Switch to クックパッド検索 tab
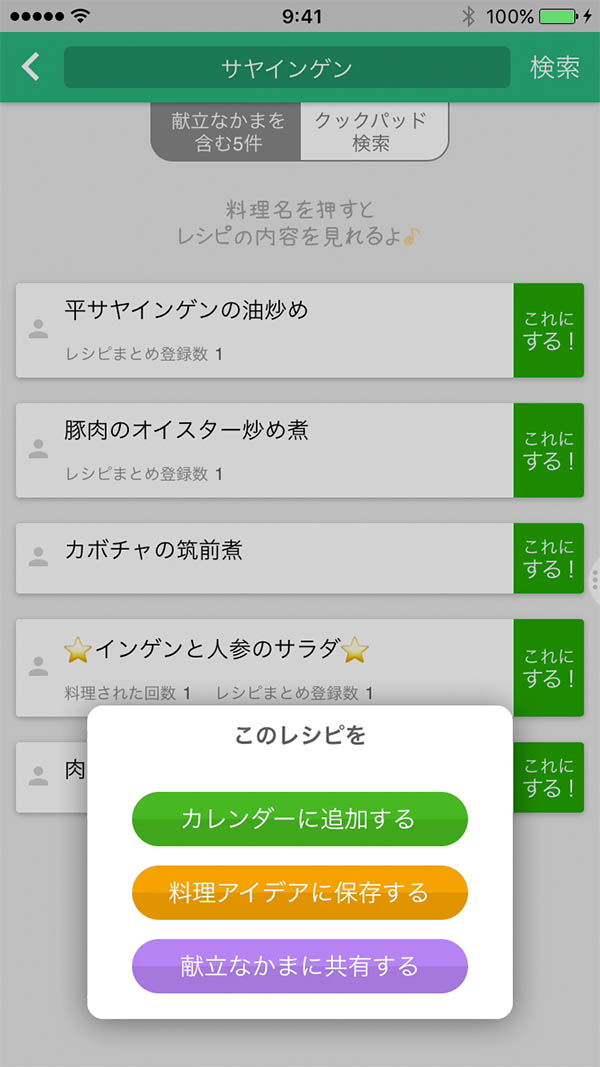 (372, 132)
